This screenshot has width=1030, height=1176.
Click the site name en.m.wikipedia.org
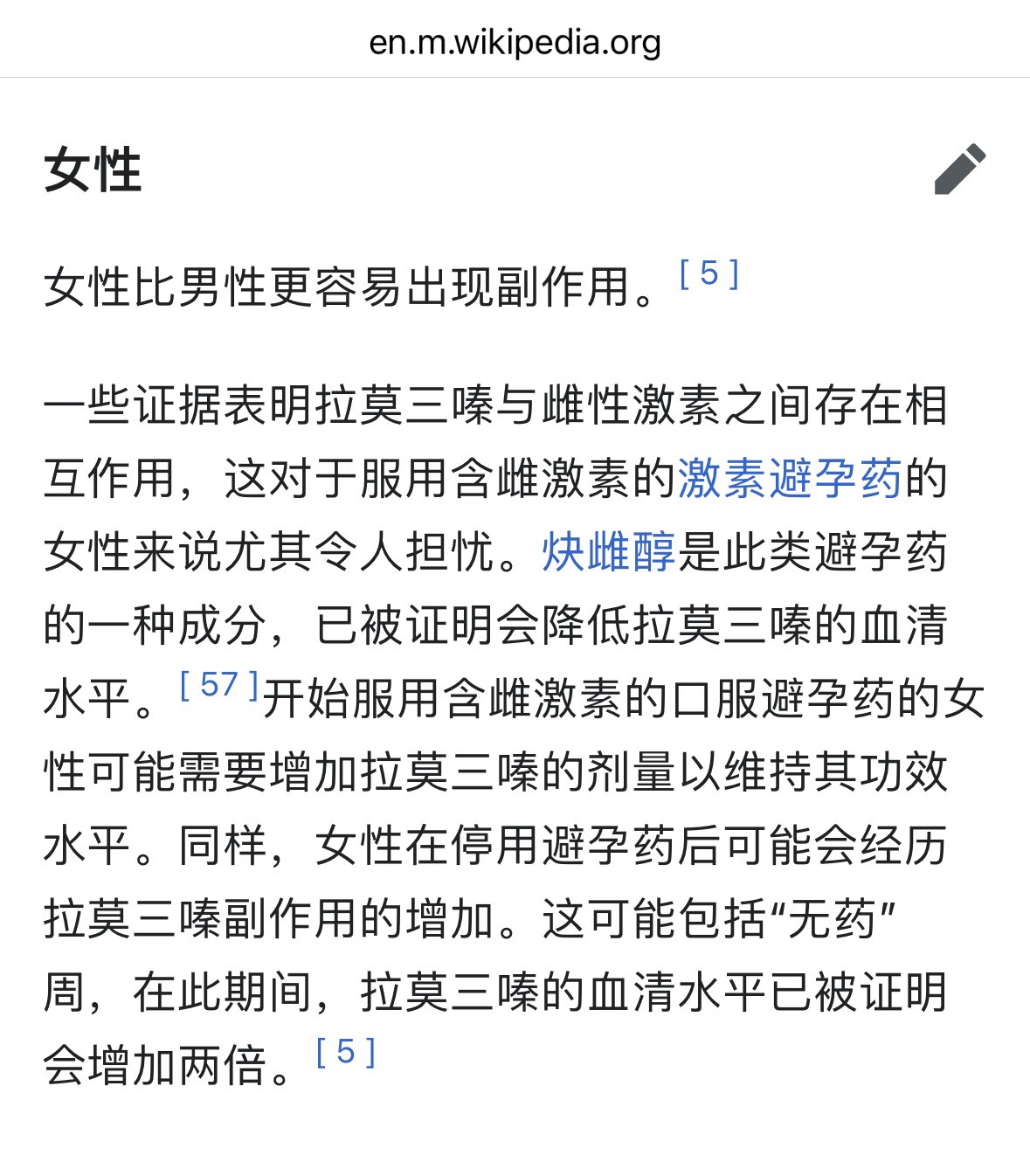(515, 39)
